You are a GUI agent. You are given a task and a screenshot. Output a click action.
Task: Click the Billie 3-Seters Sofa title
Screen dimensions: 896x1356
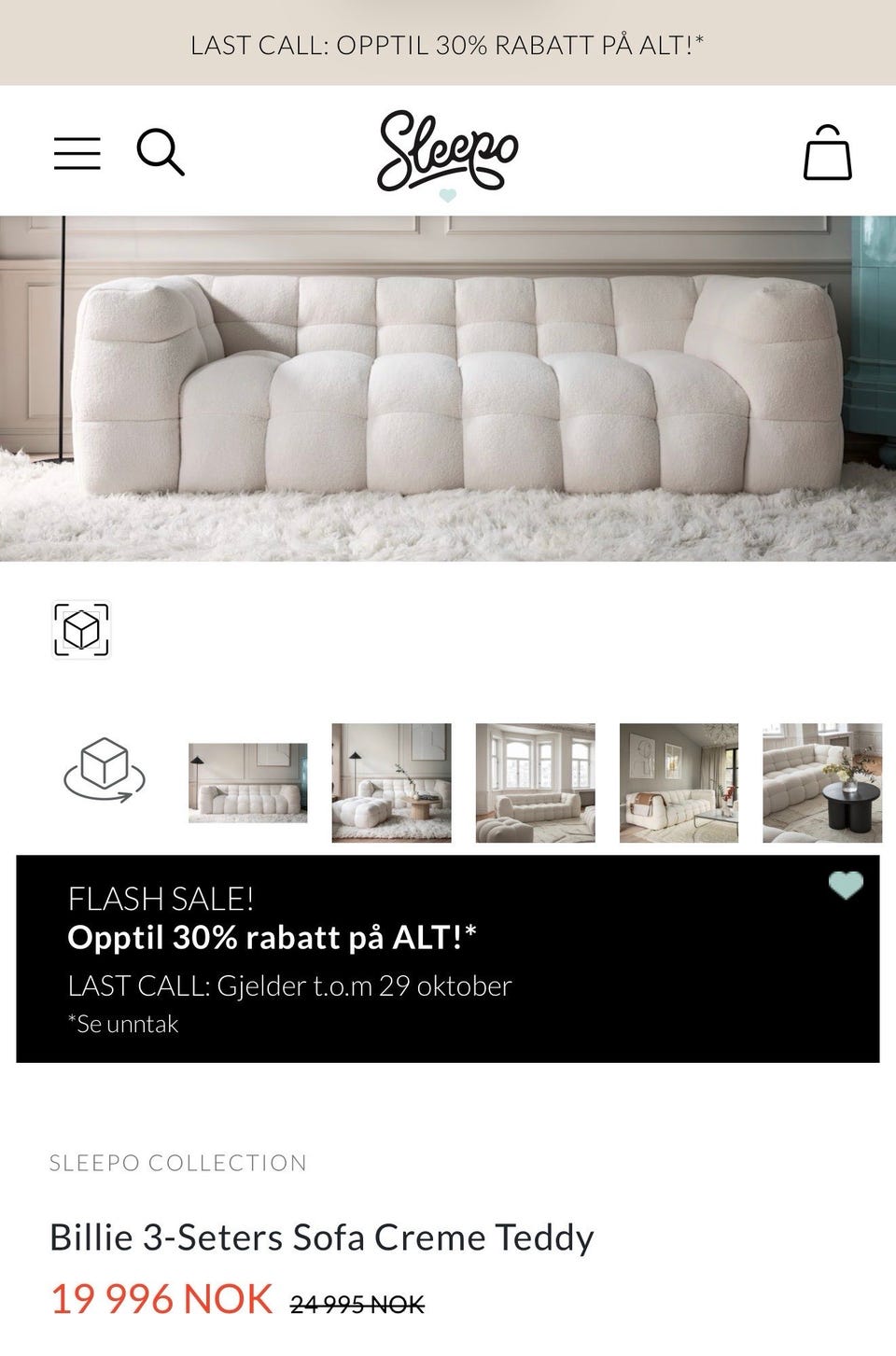pyautogui.click(x=322, y=1237)
